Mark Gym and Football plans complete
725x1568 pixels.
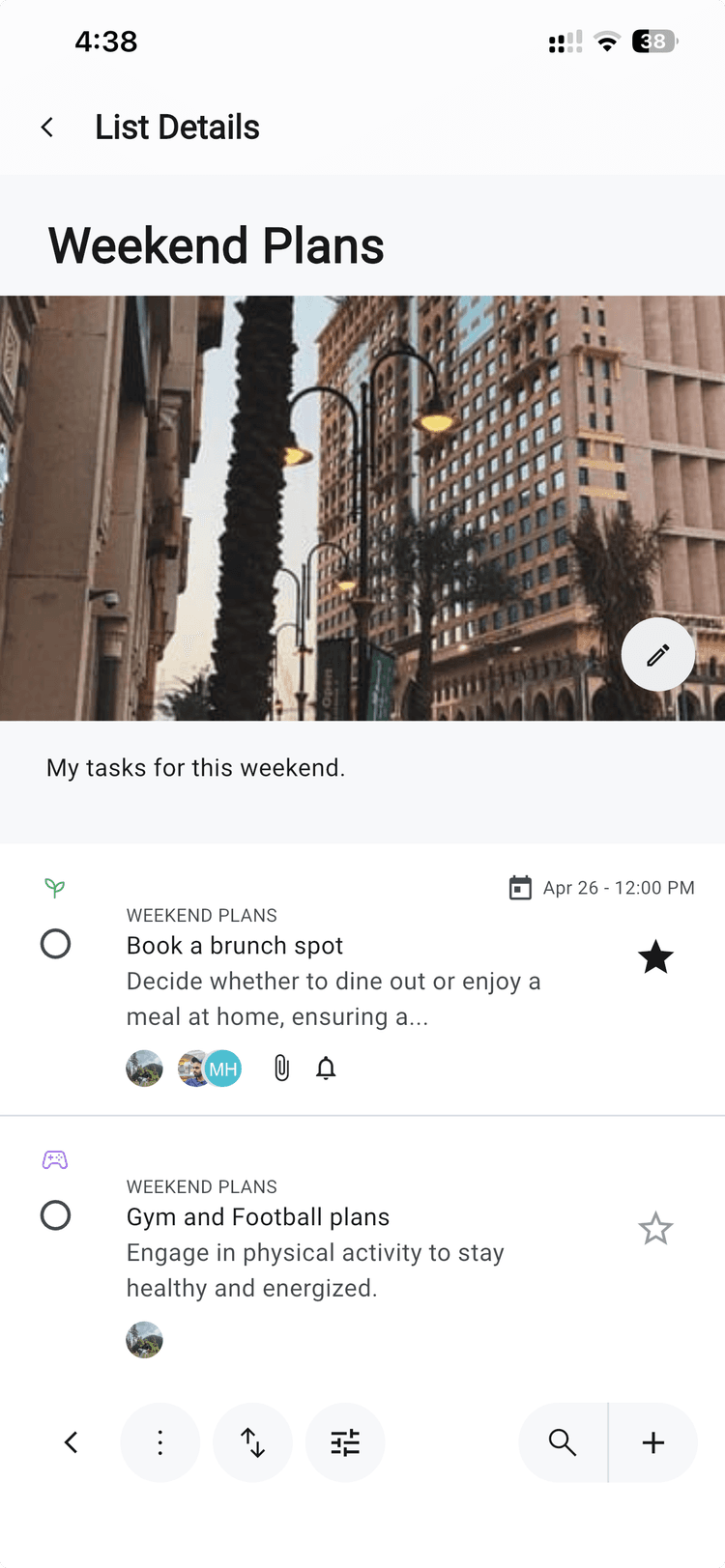point(55,1214)
